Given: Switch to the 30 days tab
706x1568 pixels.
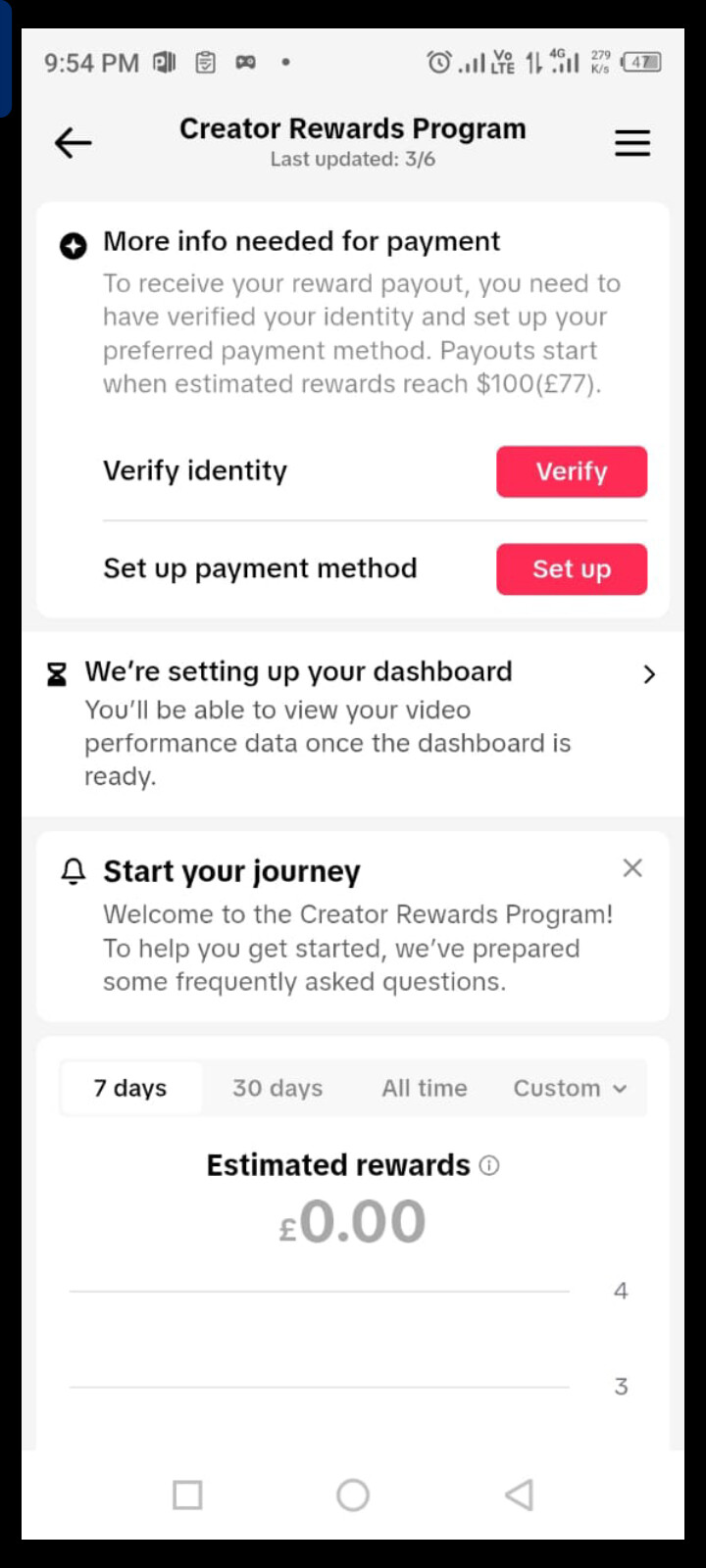Looking at the screenshot, I should 277,1088.
